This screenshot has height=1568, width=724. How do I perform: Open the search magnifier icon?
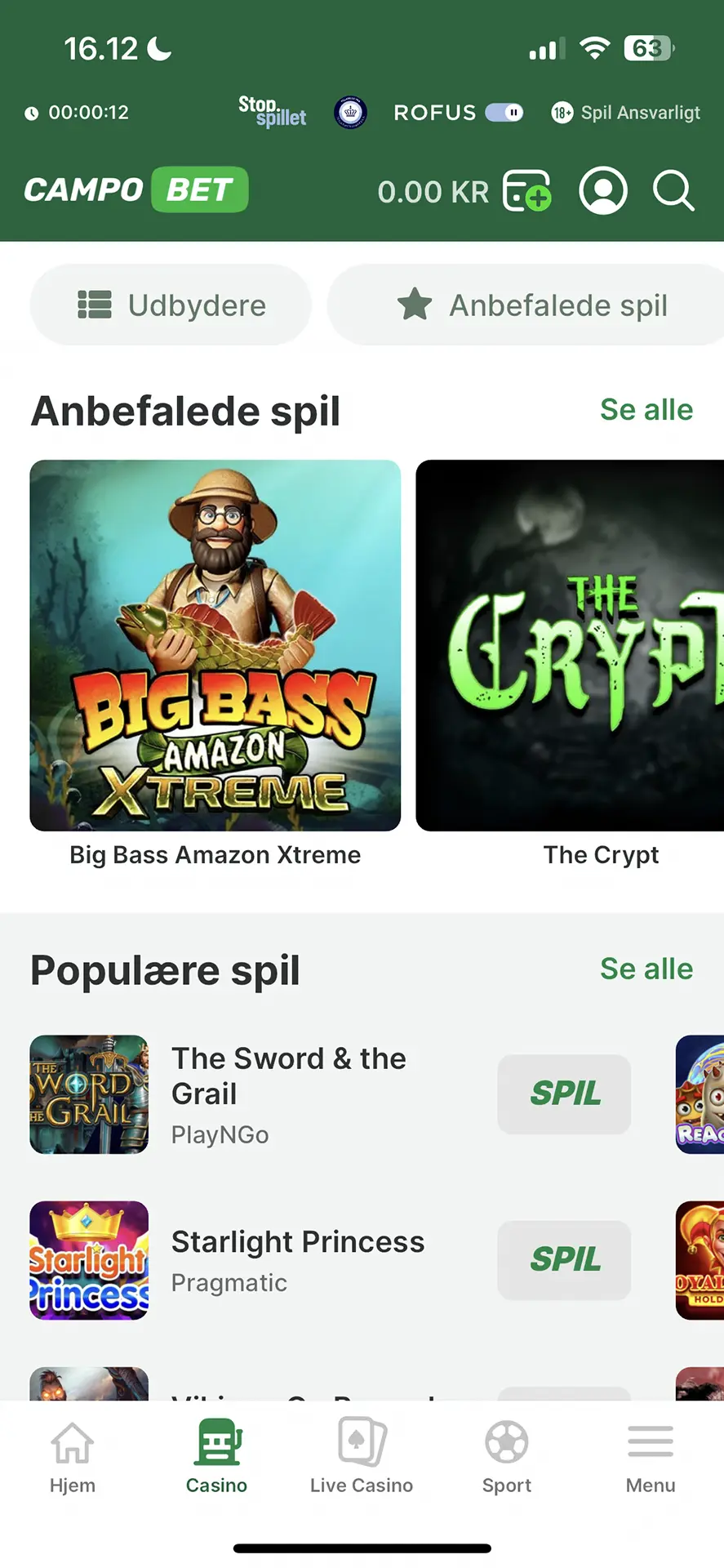point(673,191)
